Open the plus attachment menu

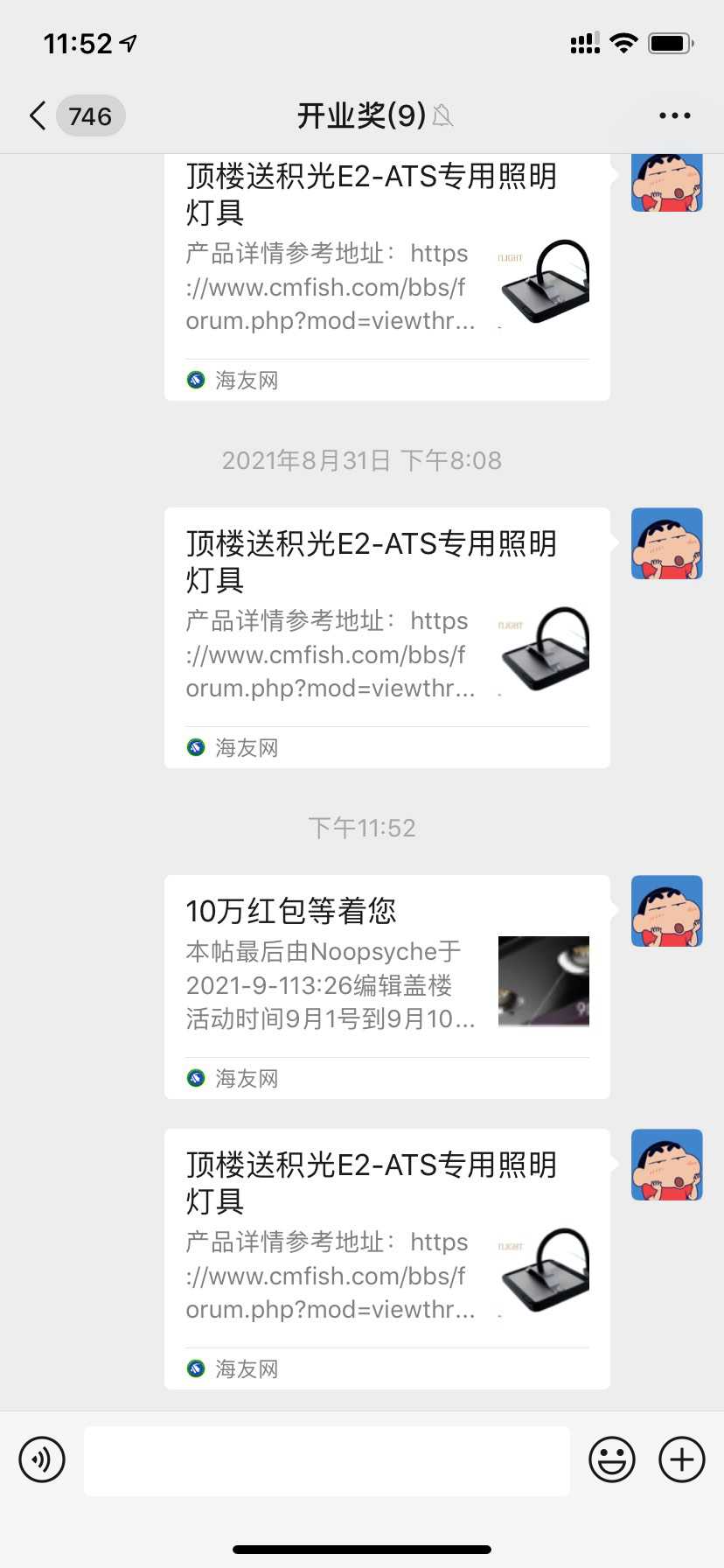[681, 1459]
